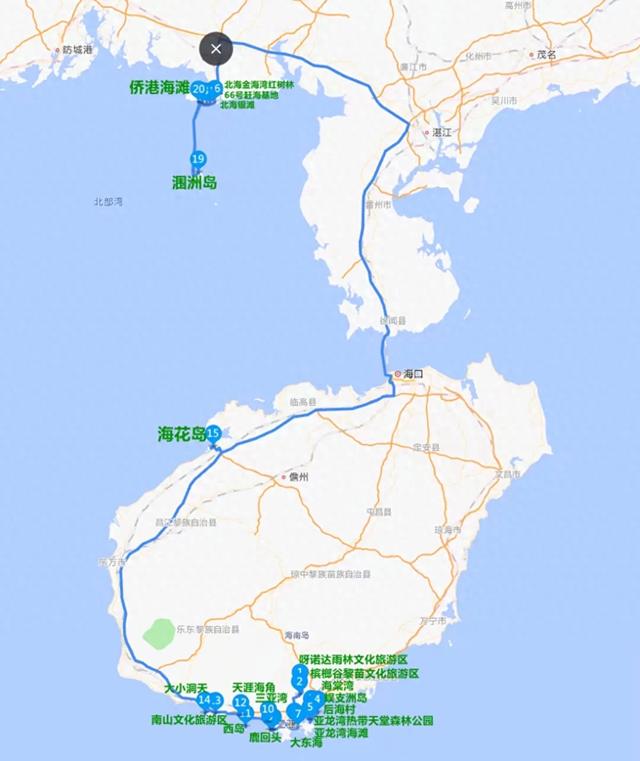
Task: Tap stop 1 marker at 呀诺达雨林文化旅游区
Action: (298, 672)
